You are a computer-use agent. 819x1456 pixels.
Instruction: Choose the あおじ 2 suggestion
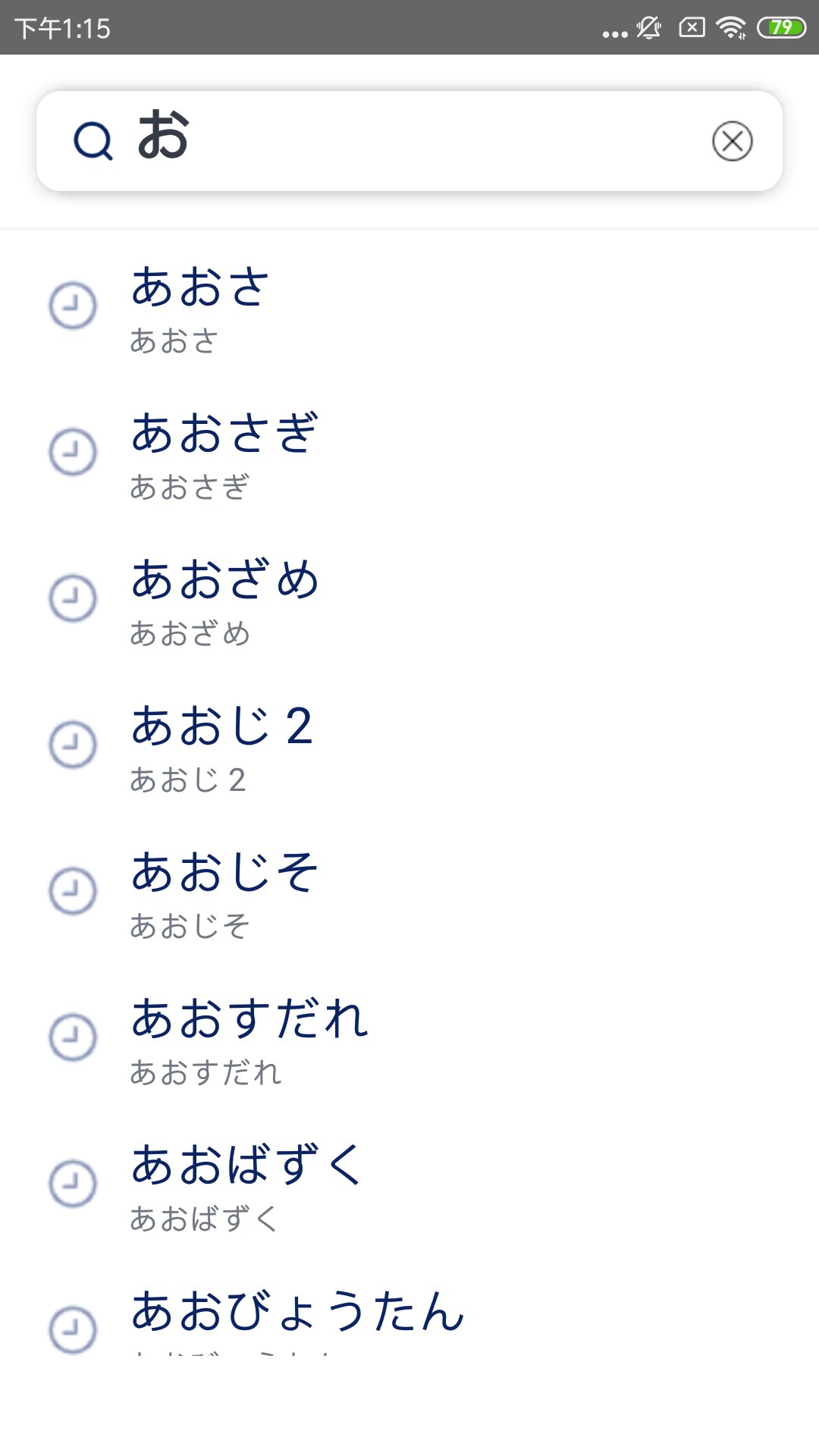click(x=221, y=745)
